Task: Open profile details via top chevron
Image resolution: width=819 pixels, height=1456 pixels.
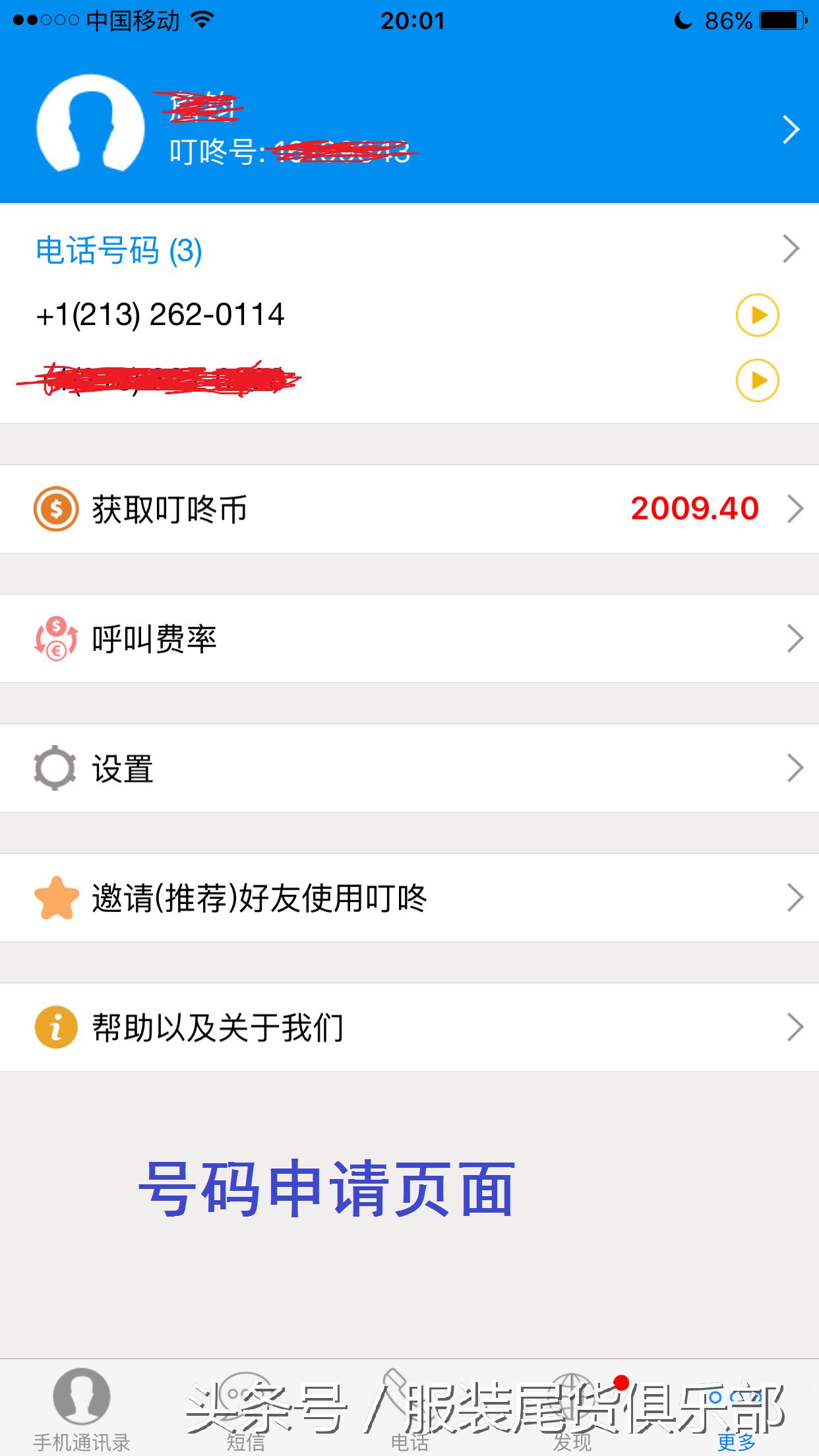Action: point(790,130)
